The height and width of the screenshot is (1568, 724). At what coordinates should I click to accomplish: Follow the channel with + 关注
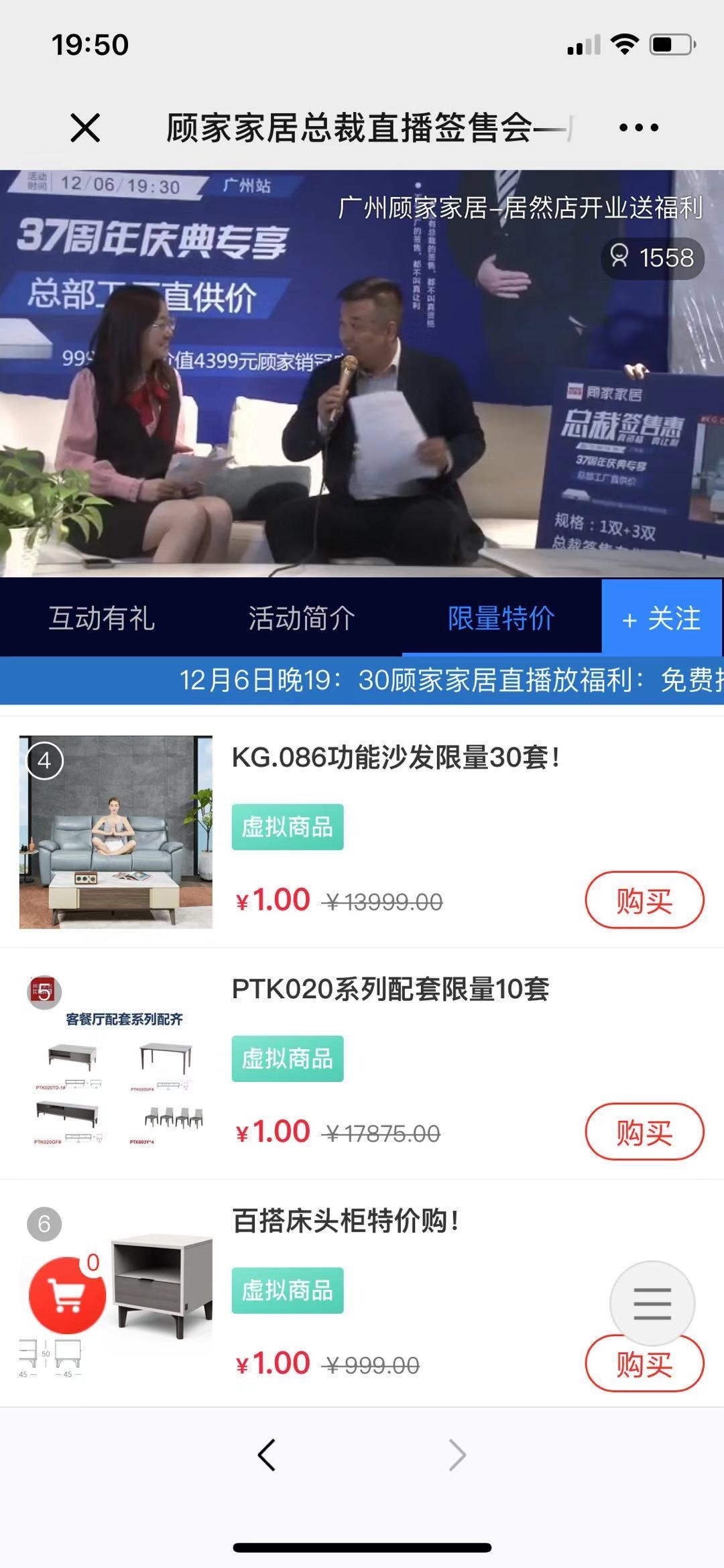click(x=662, y=618)
